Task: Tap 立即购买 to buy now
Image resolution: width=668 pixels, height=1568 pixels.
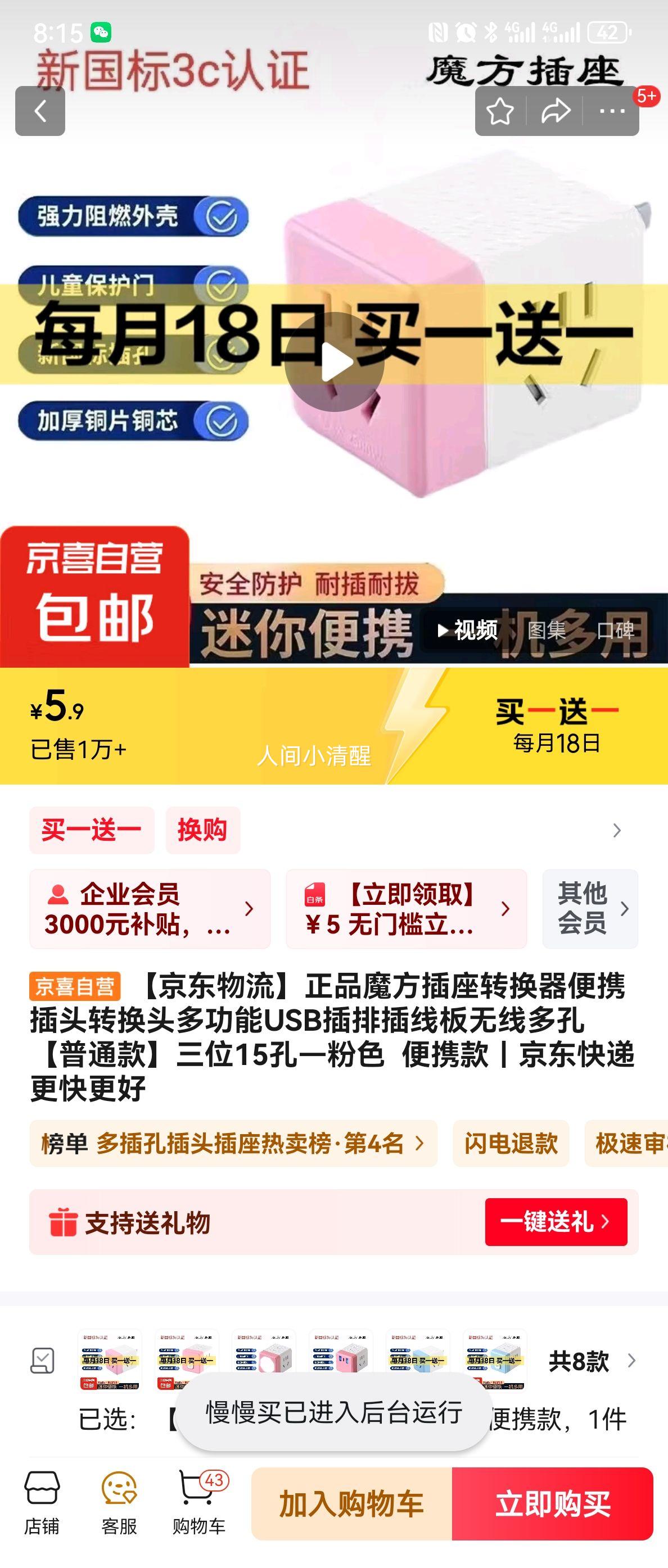Action: (x=552, y=1504)
